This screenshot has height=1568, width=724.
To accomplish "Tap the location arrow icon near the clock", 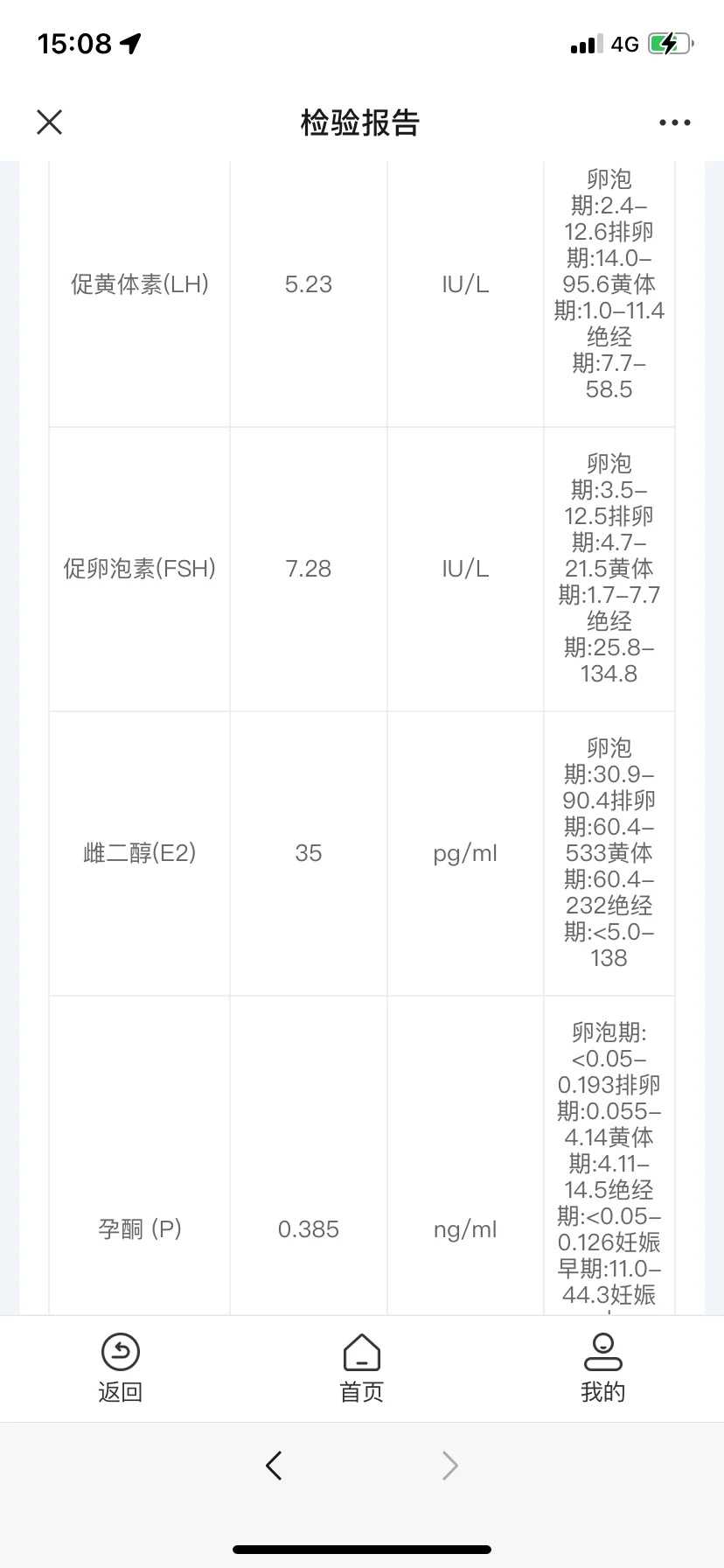I will (x=129, y=42).
